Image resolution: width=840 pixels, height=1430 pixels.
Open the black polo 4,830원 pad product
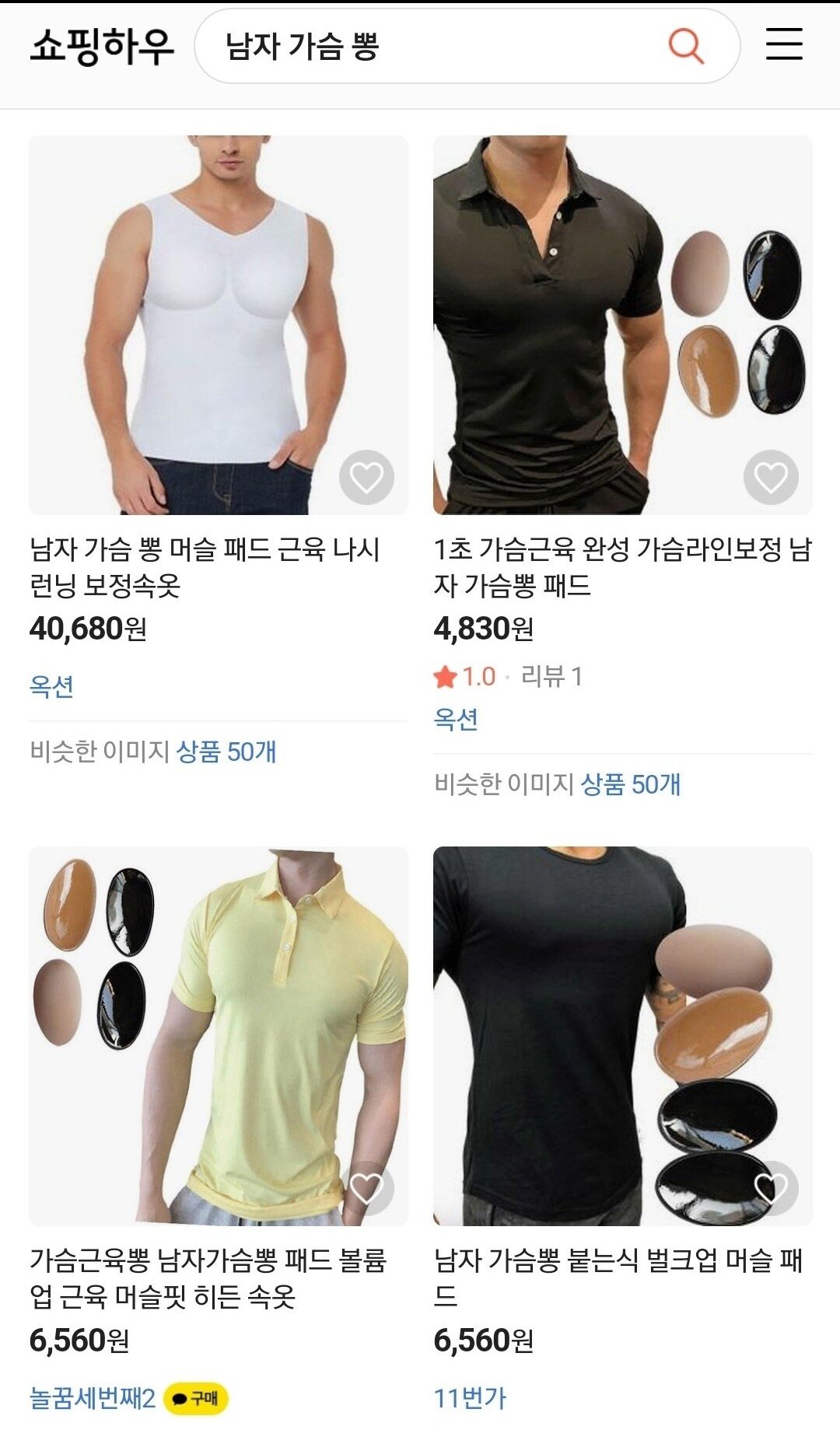[622, 324]
